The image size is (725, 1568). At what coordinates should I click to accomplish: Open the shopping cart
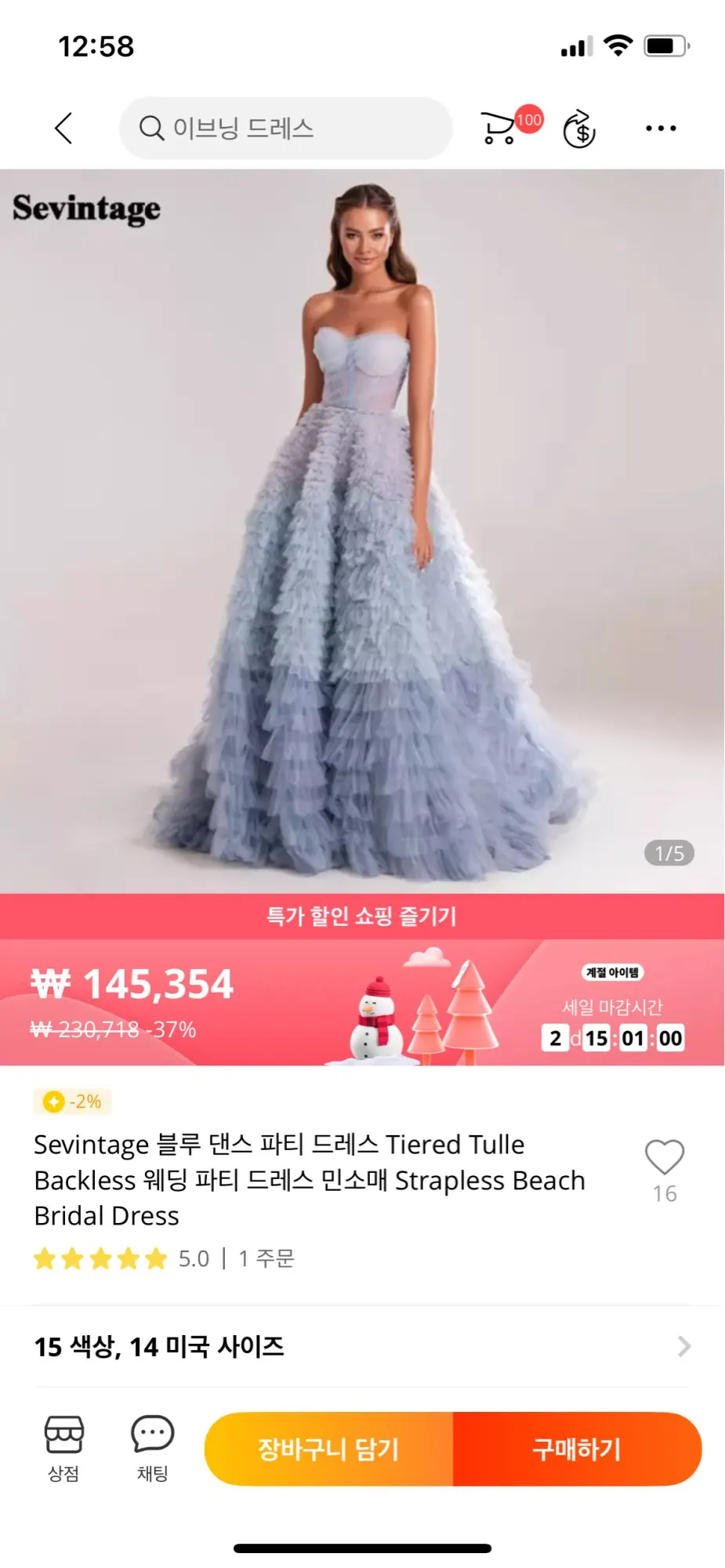pos(498,128)
